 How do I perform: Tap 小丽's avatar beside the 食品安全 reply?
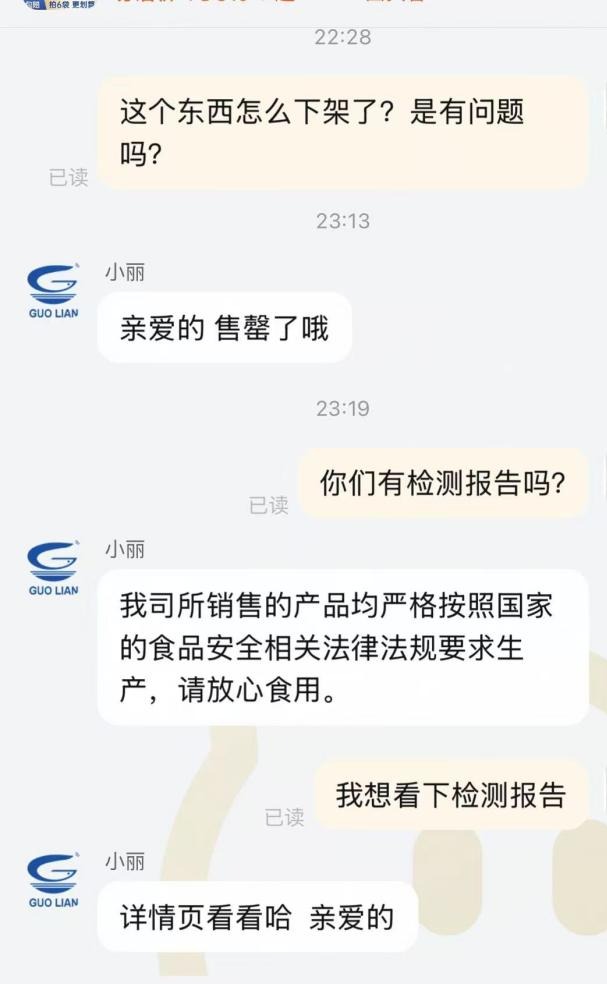[x=52, y=568]
